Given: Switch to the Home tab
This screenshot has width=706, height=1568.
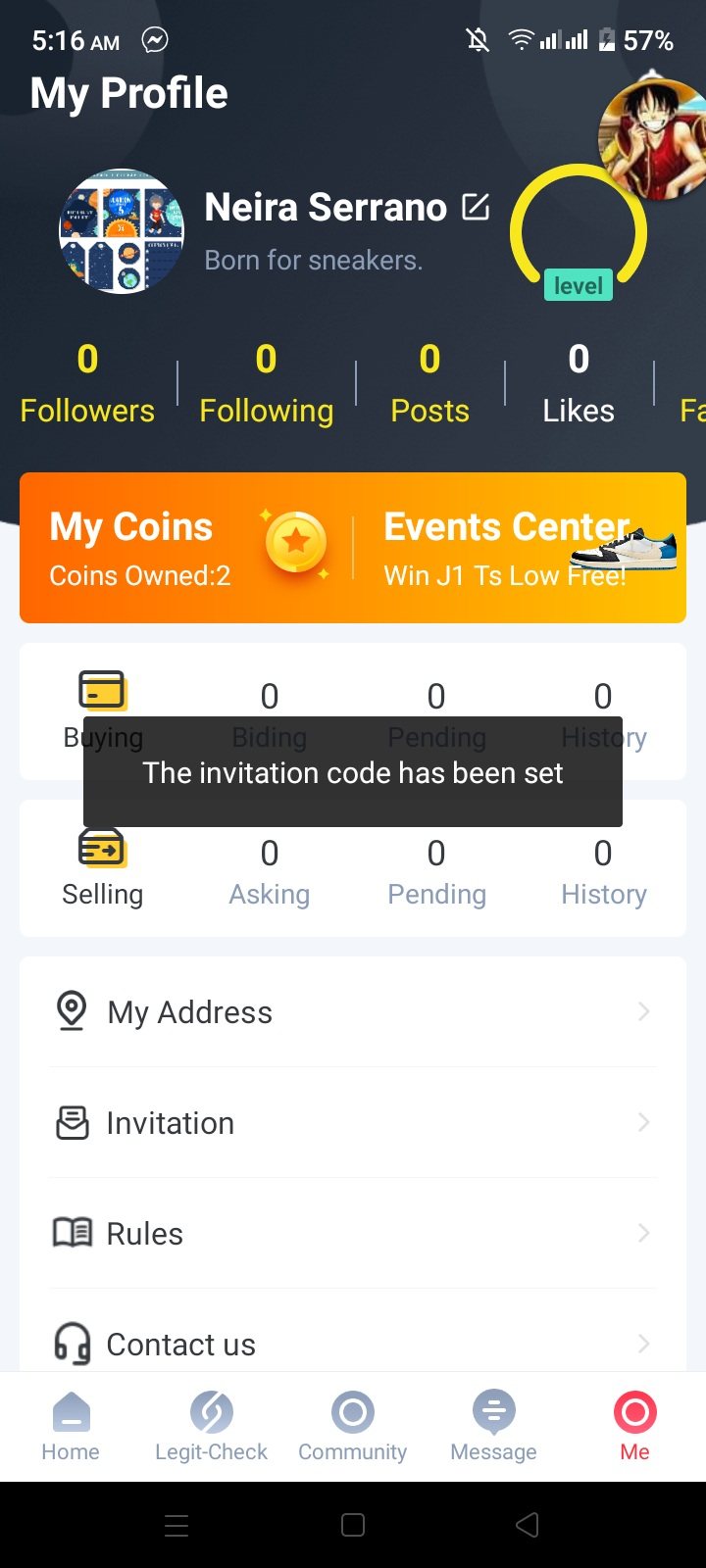Looking at the screenshot, I should click(x=71, y=1427).
